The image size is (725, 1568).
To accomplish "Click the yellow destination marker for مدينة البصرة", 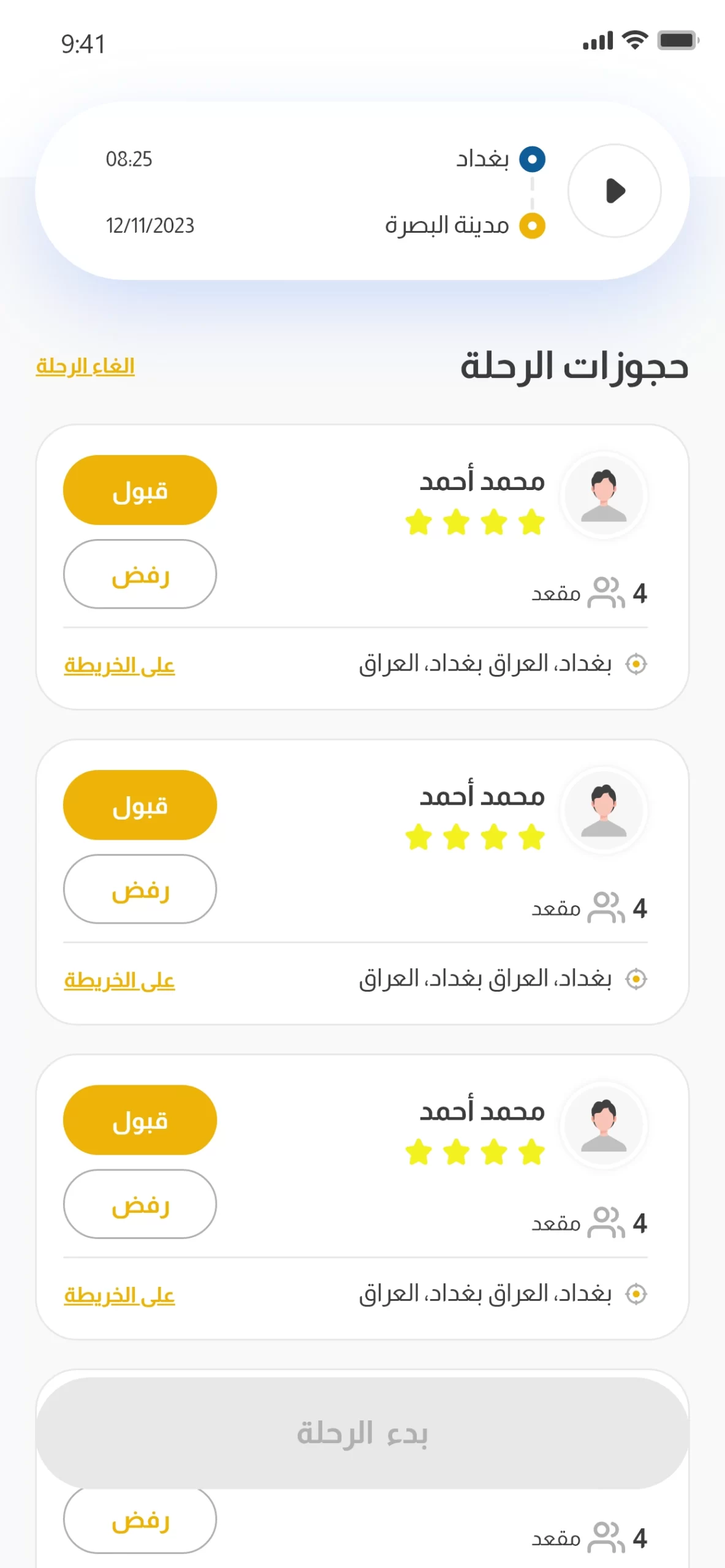I will (x=532, y=226).
